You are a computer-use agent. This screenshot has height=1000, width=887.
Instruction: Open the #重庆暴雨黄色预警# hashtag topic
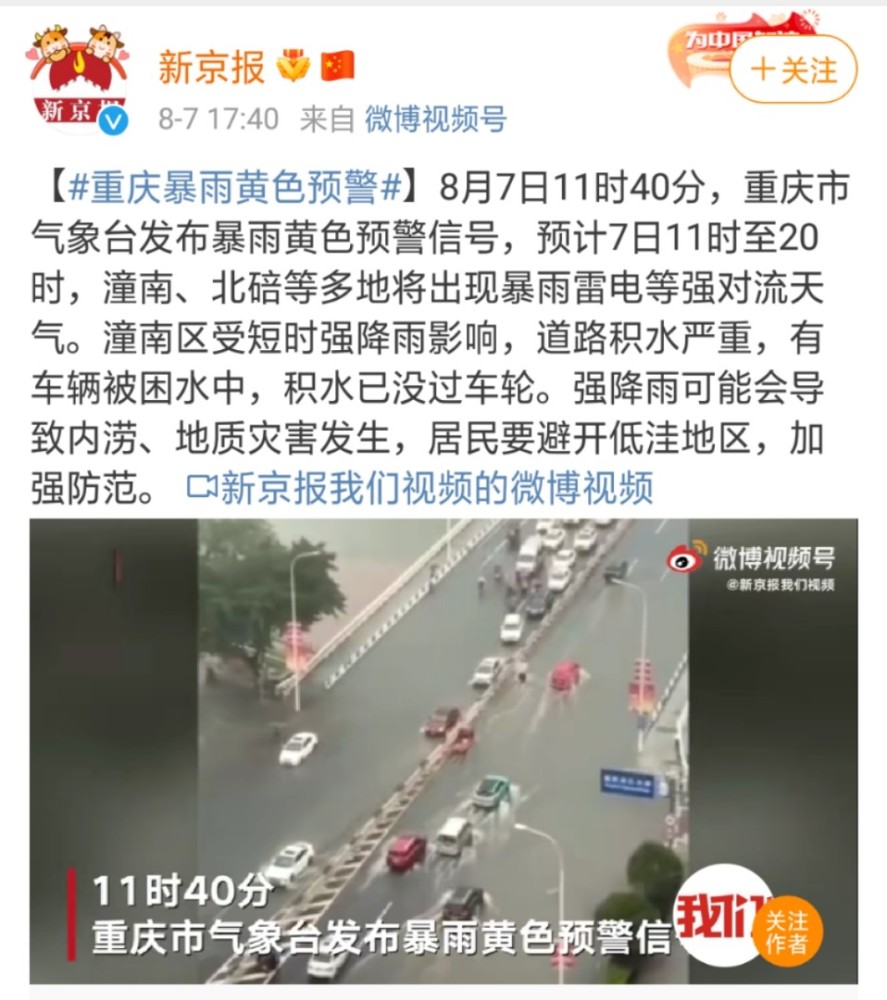(x=235, y=188)
